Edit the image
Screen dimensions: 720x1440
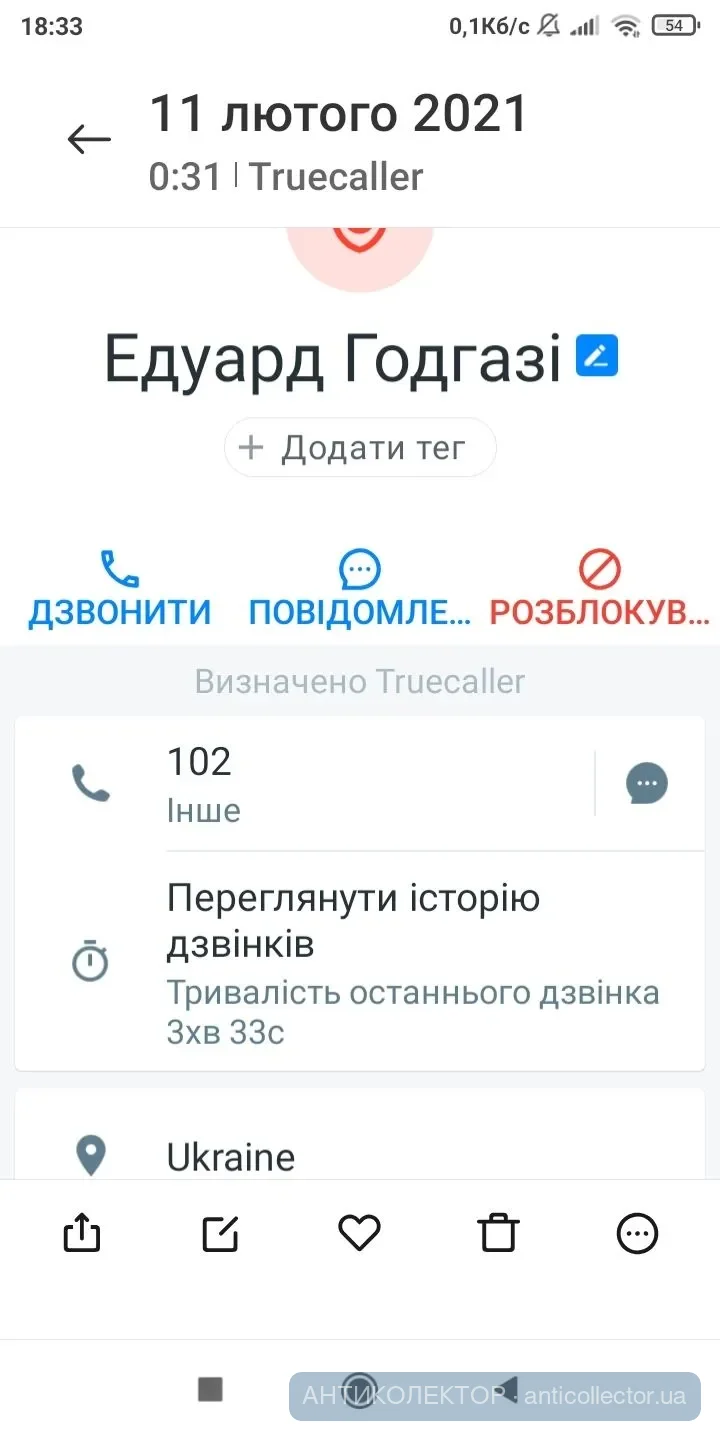(x=221, y=1233)
